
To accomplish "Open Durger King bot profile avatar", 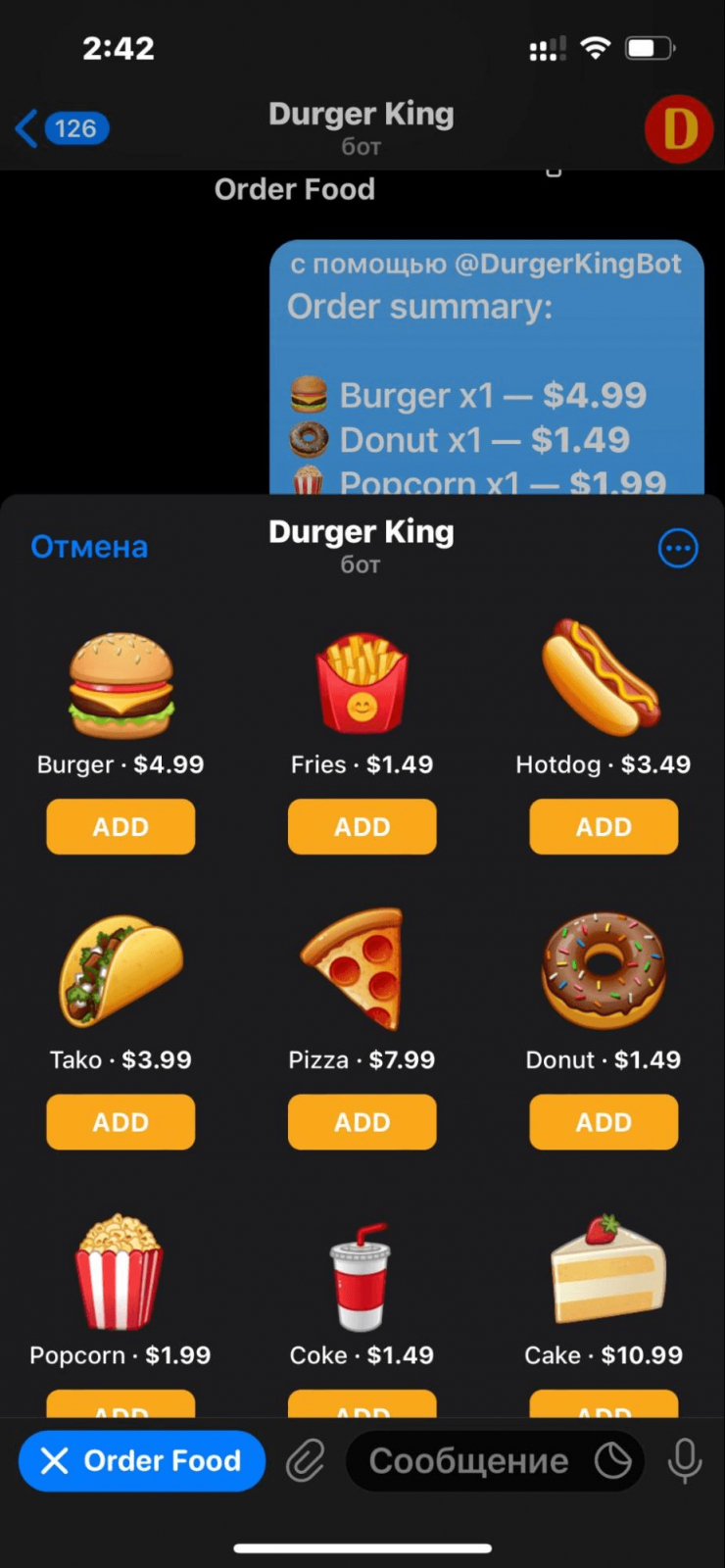I will (x=678, y=129).
